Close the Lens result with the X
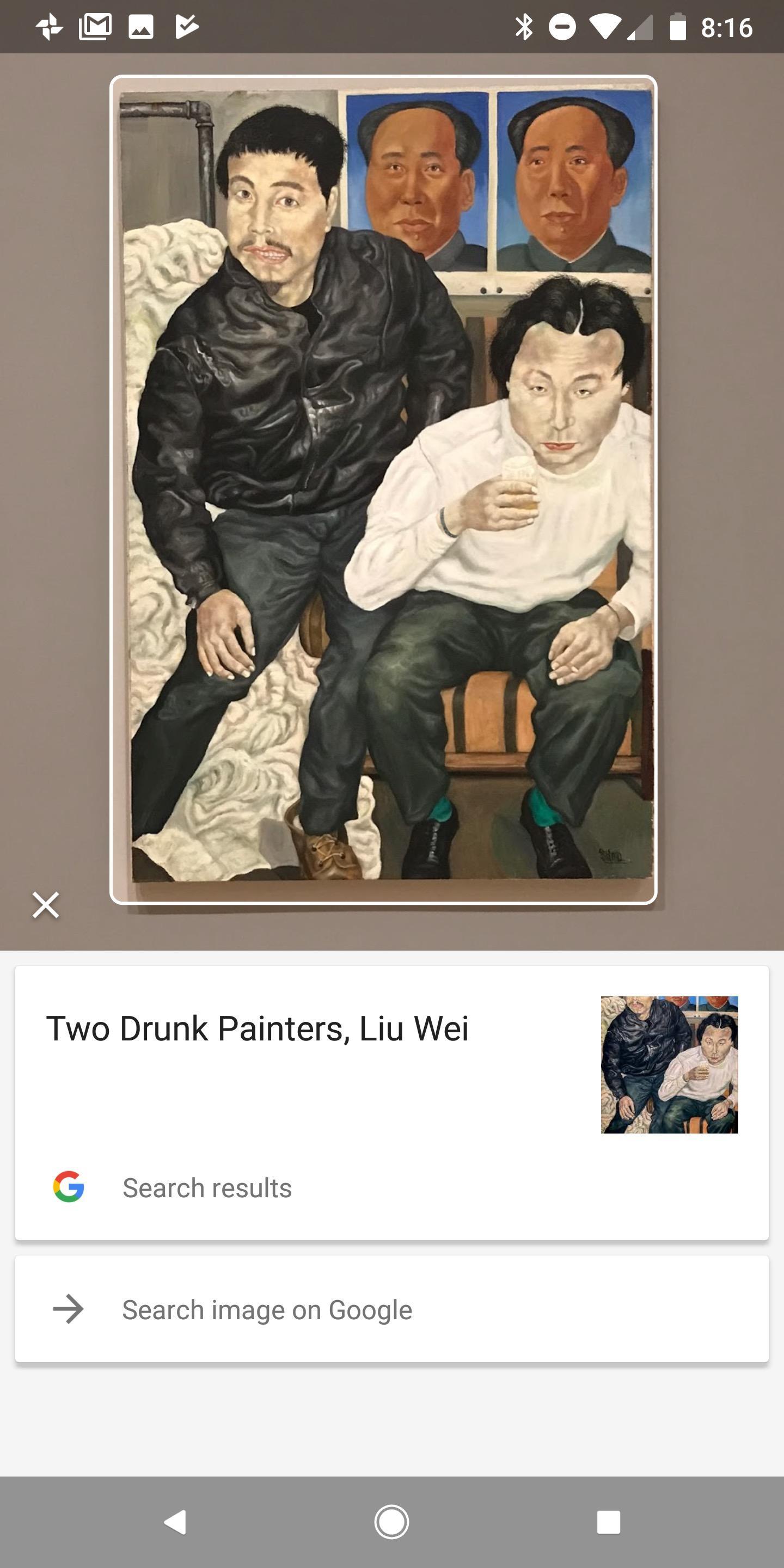Screen dimensions: 784x1568 (x=46, y=904)
